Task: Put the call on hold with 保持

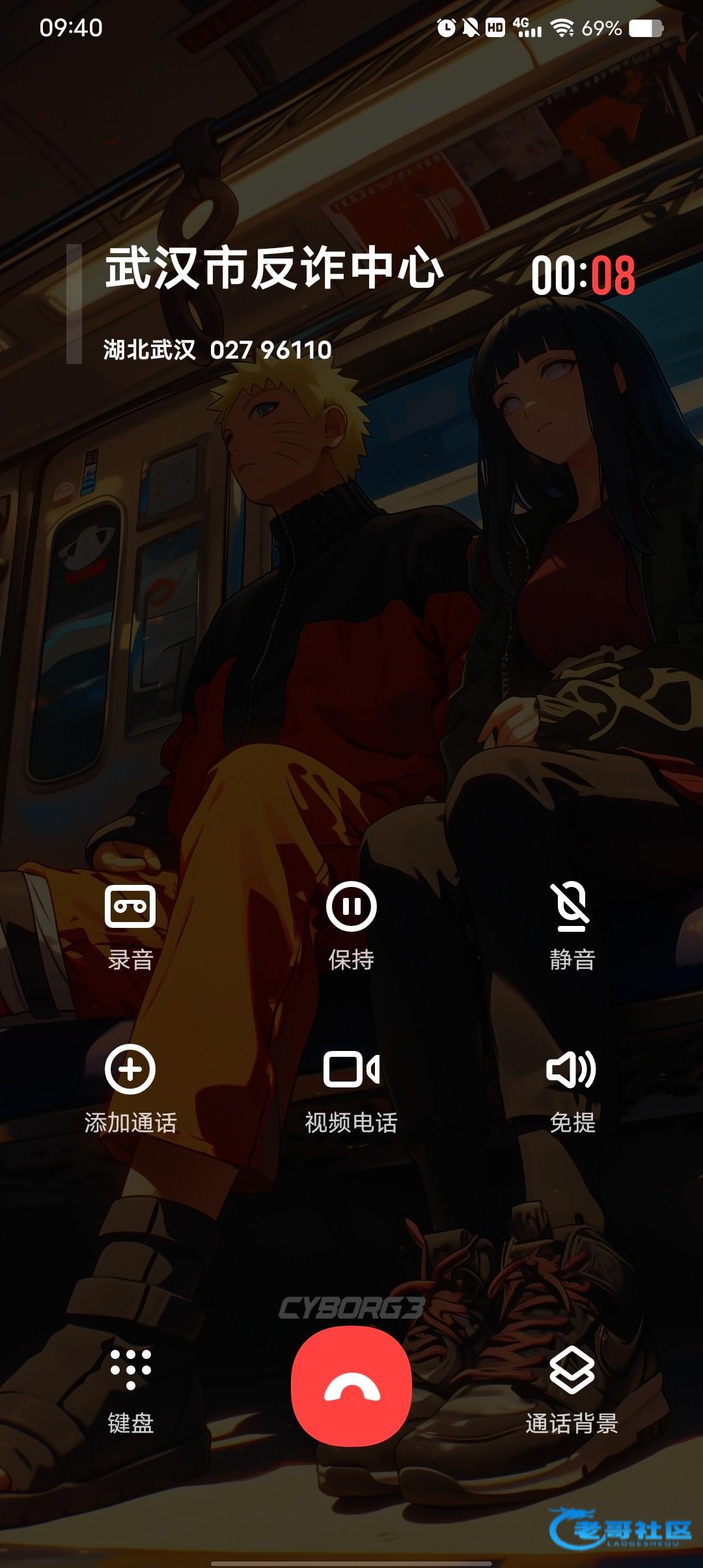Action: click(x=351, y=925)
